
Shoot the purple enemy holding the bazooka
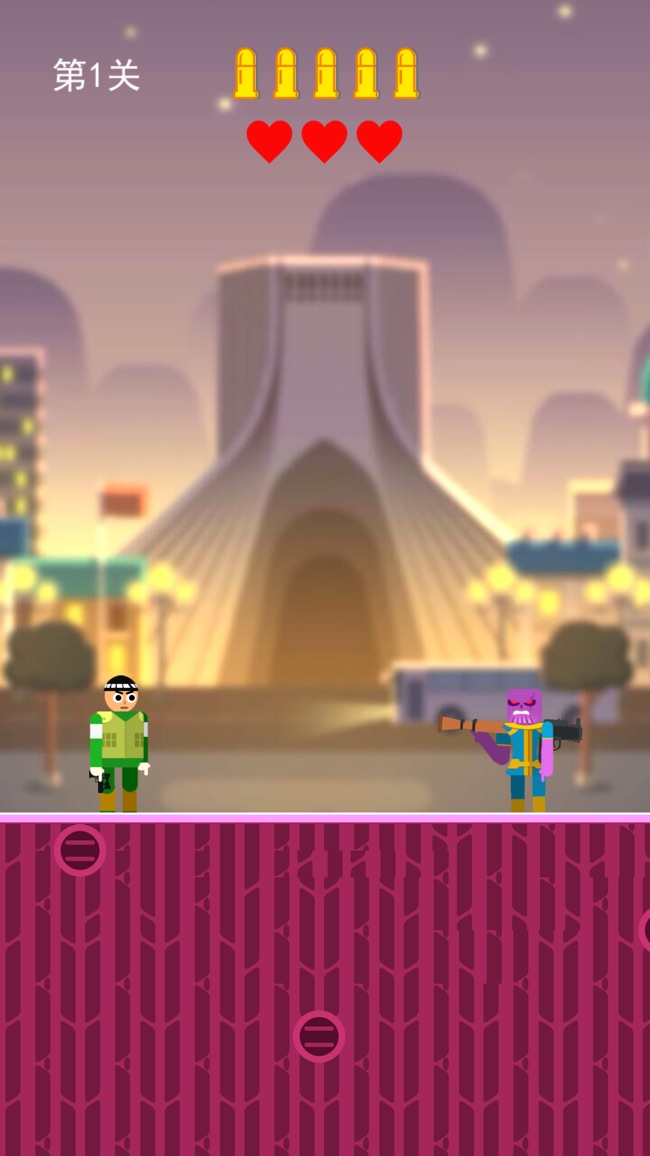click(x=524, y=745)
